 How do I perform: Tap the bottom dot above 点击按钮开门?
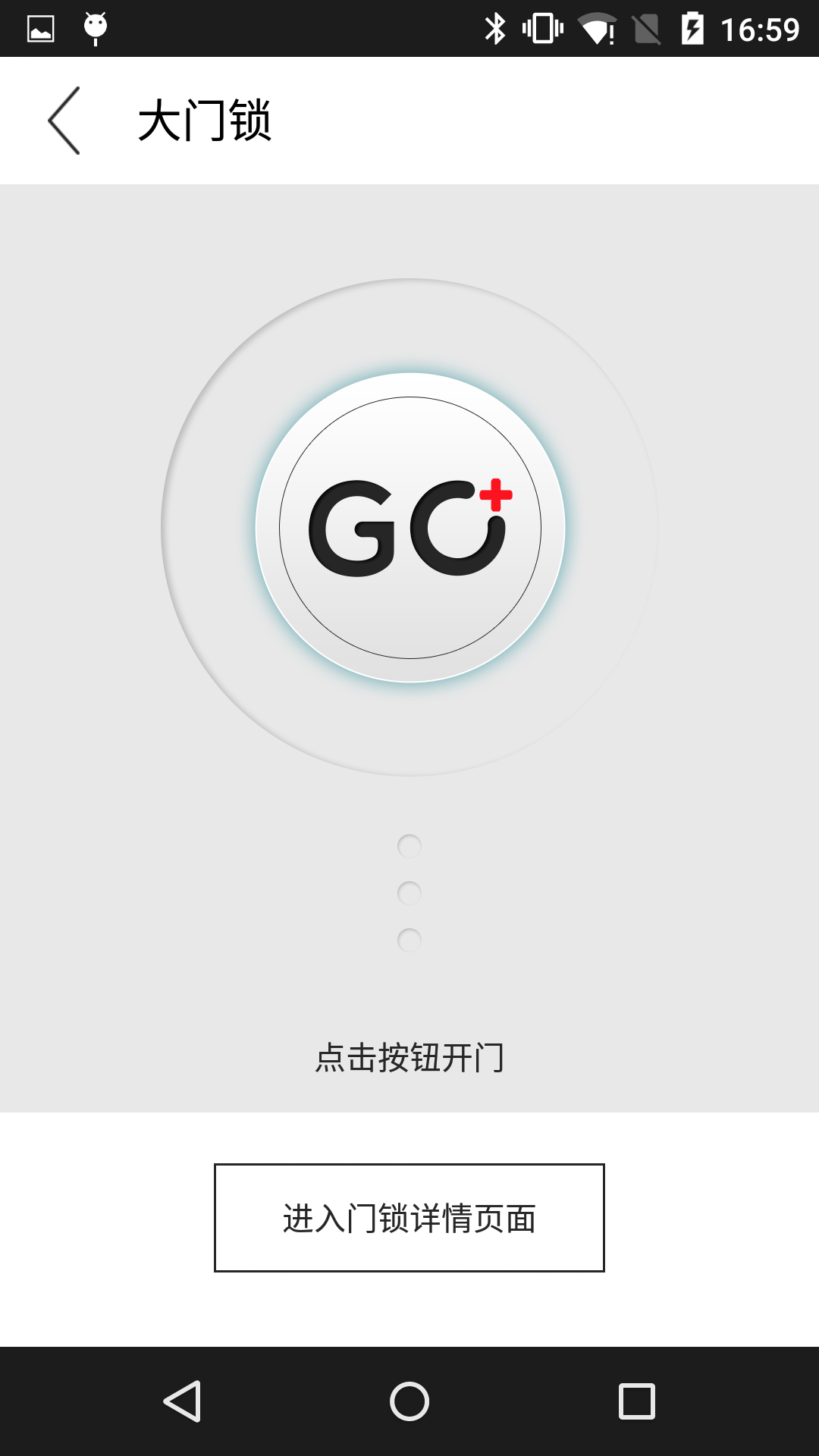pos(409,940)
